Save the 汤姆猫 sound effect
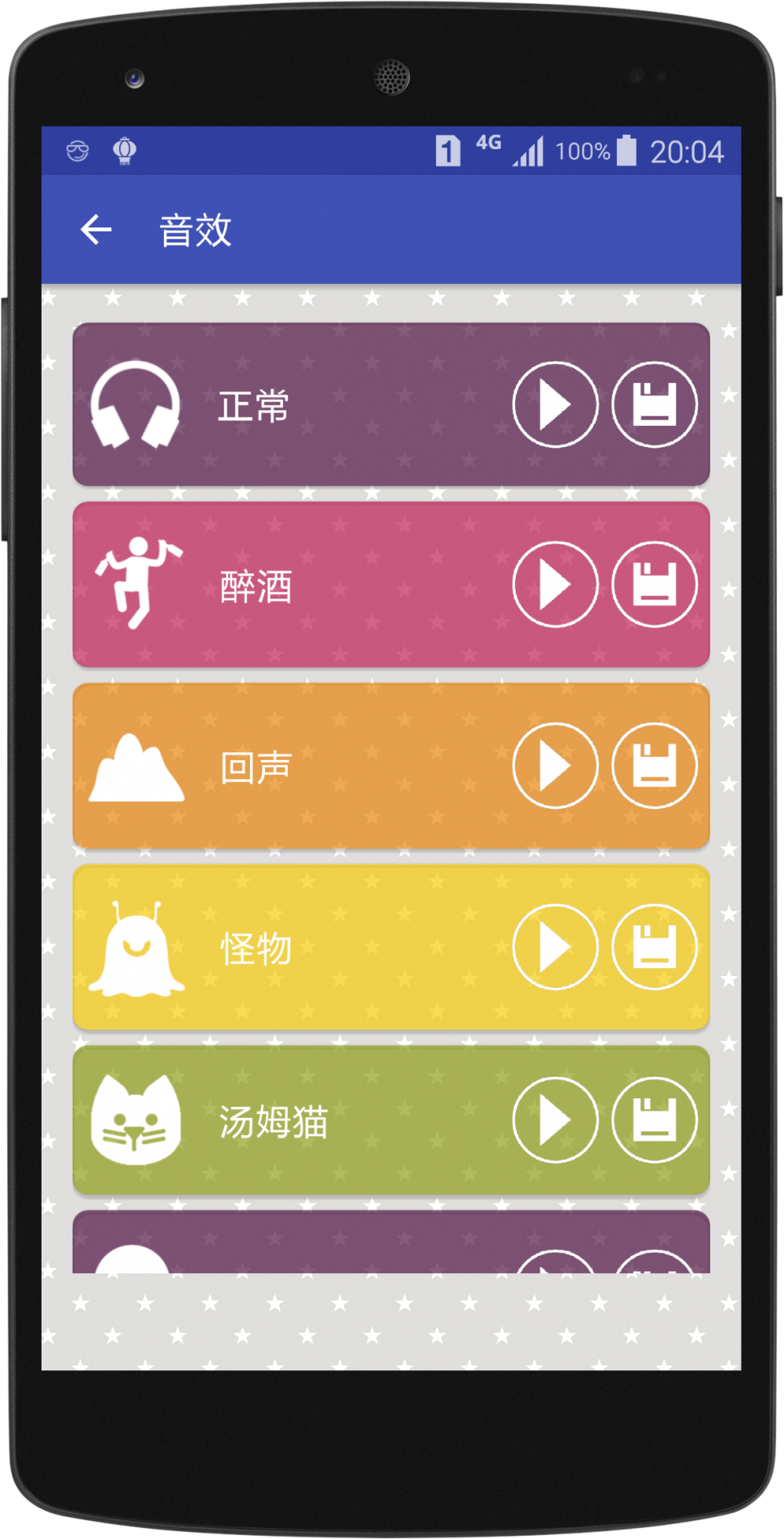 [654, 1120]
